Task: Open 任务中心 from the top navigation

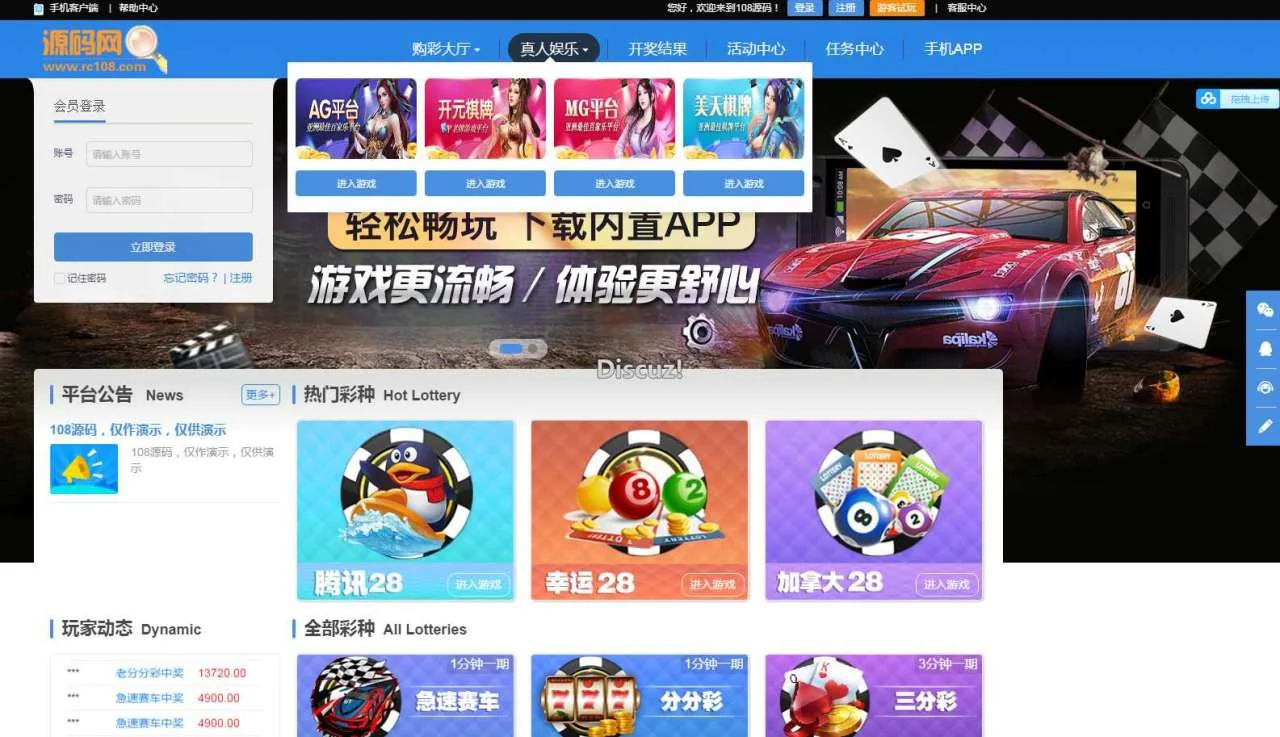Action: pos(854,49)
